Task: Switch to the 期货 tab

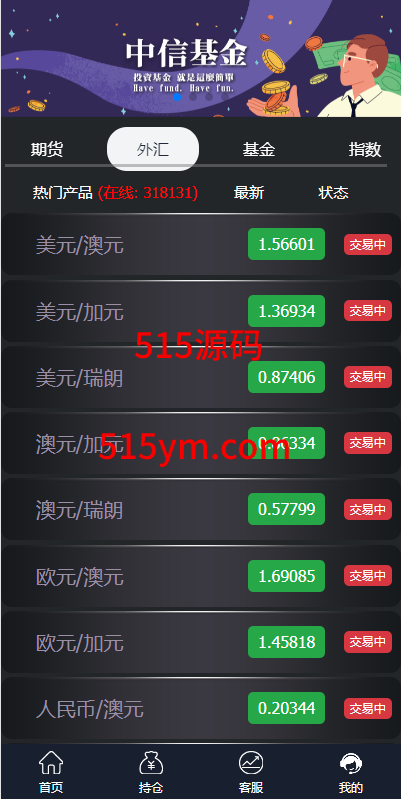Action: pyautogui.click(x=47, y=149)
